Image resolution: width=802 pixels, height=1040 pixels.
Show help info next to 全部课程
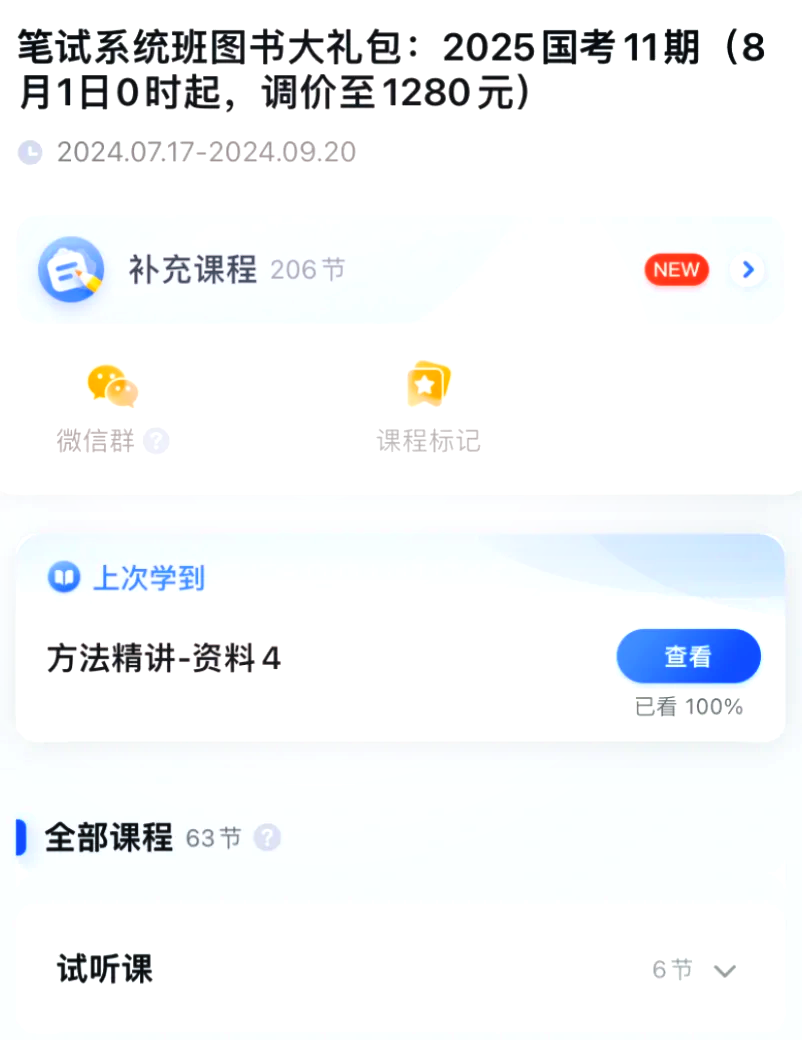[x=267, y=838]
